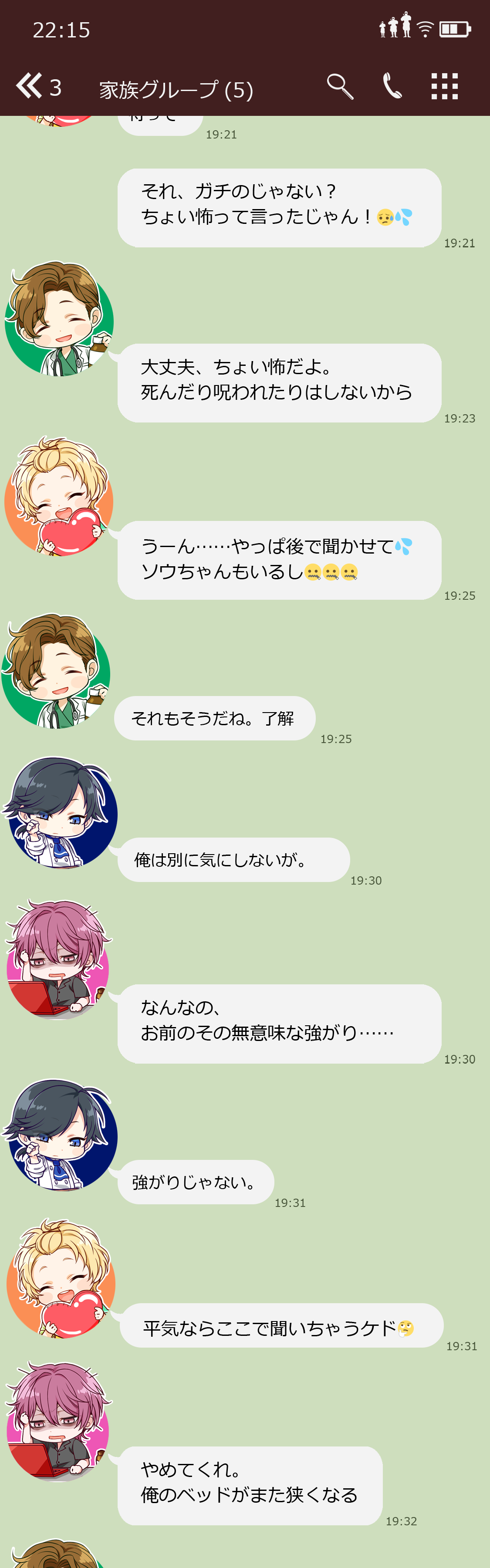Start a voice call with the group
This screenshot has height=1568, width=490.
(392, 86)
